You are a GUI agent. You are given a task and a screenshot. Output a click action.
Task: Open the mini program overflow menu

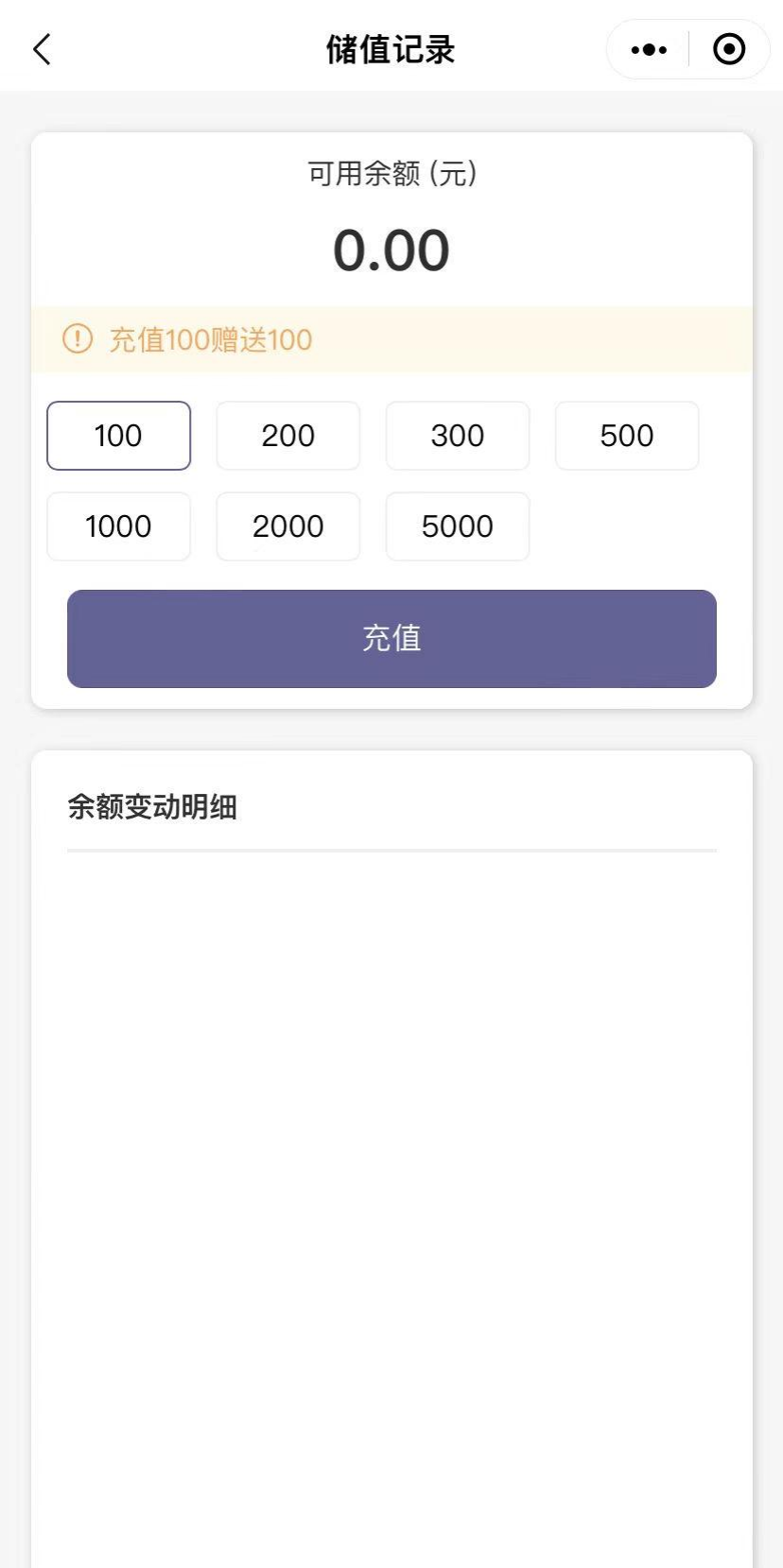click(649, 49)
